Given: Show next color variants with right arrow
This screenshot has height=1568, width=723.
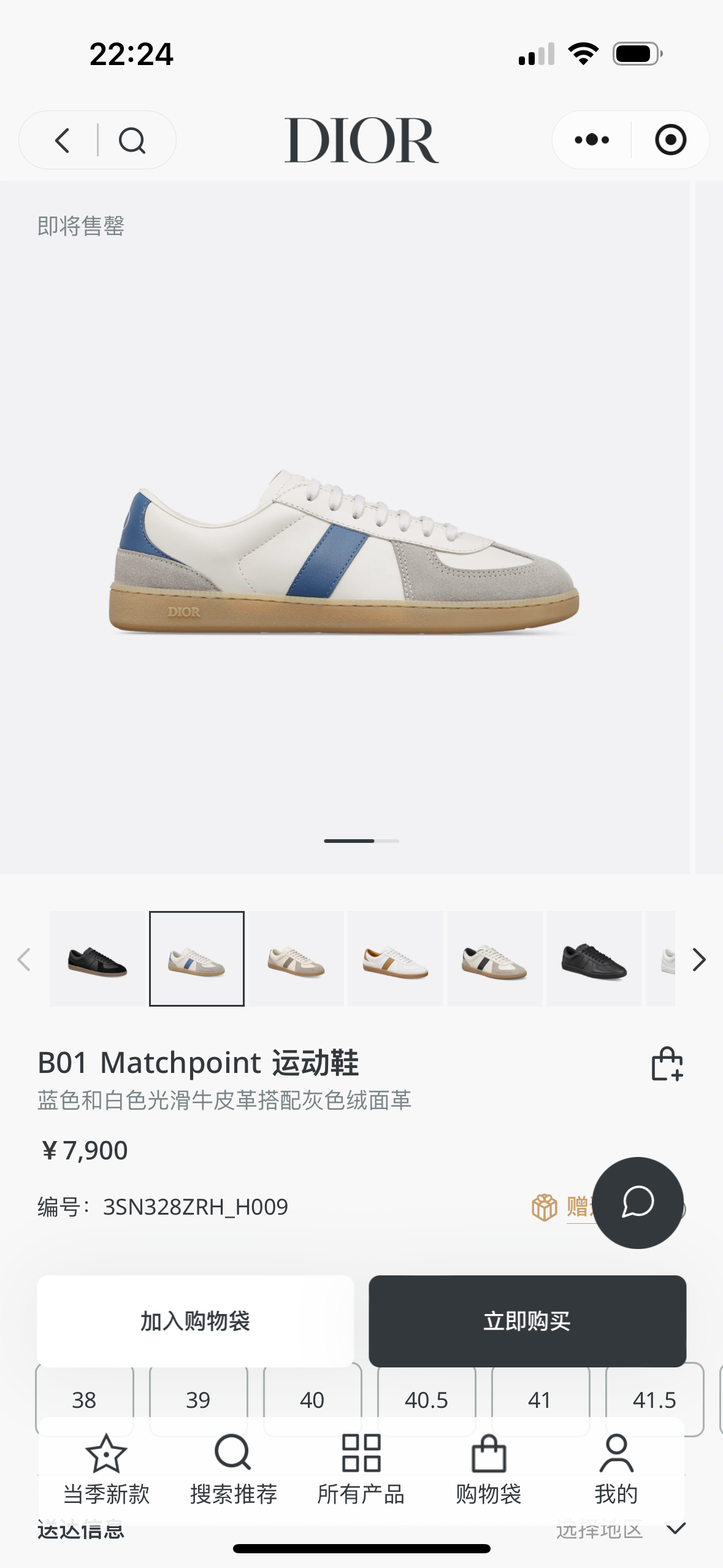Looking at the screenshot, I should pos(699,959).
